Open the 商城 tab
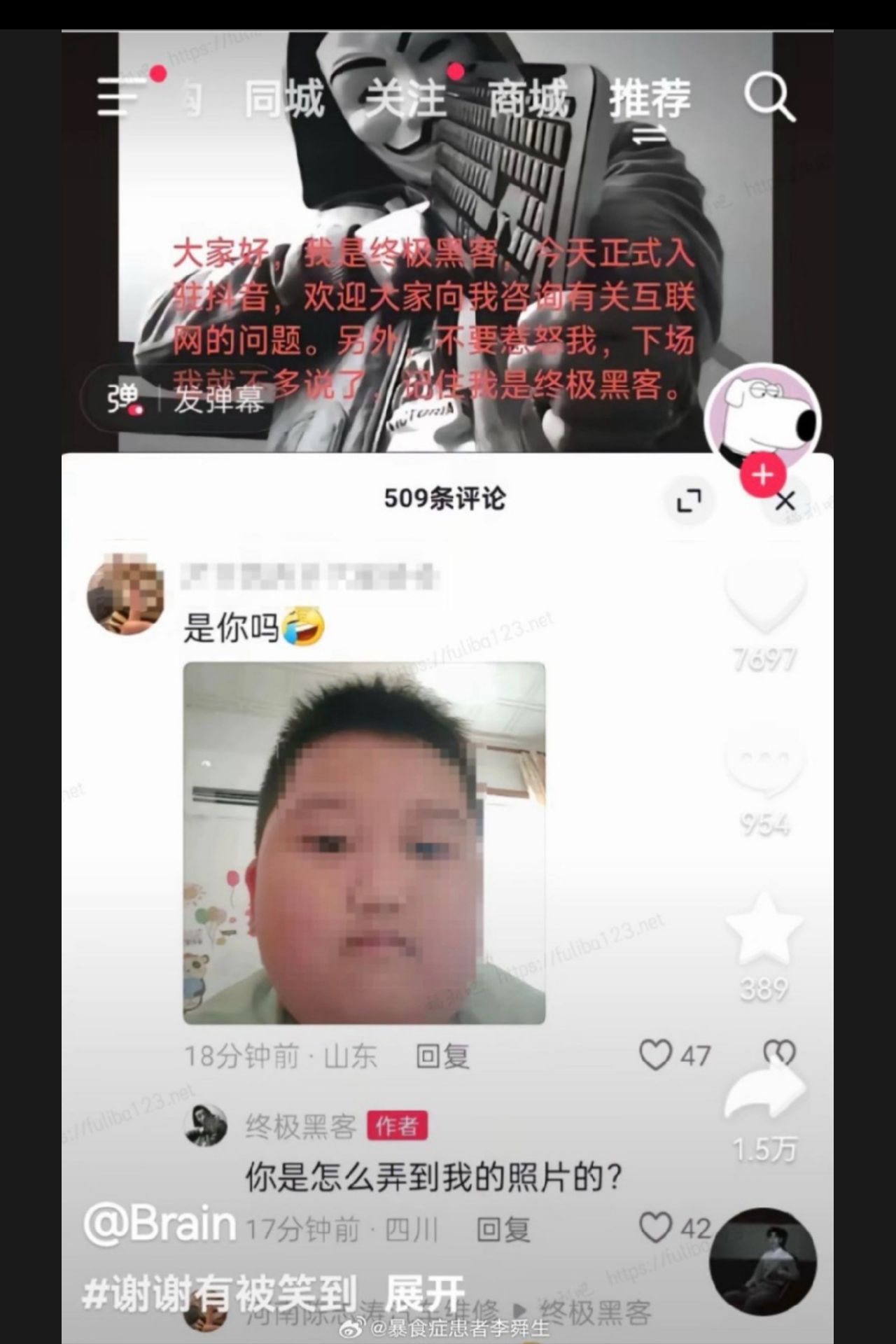This screenshot has width=896, height=1344. (x=528, y=98)
